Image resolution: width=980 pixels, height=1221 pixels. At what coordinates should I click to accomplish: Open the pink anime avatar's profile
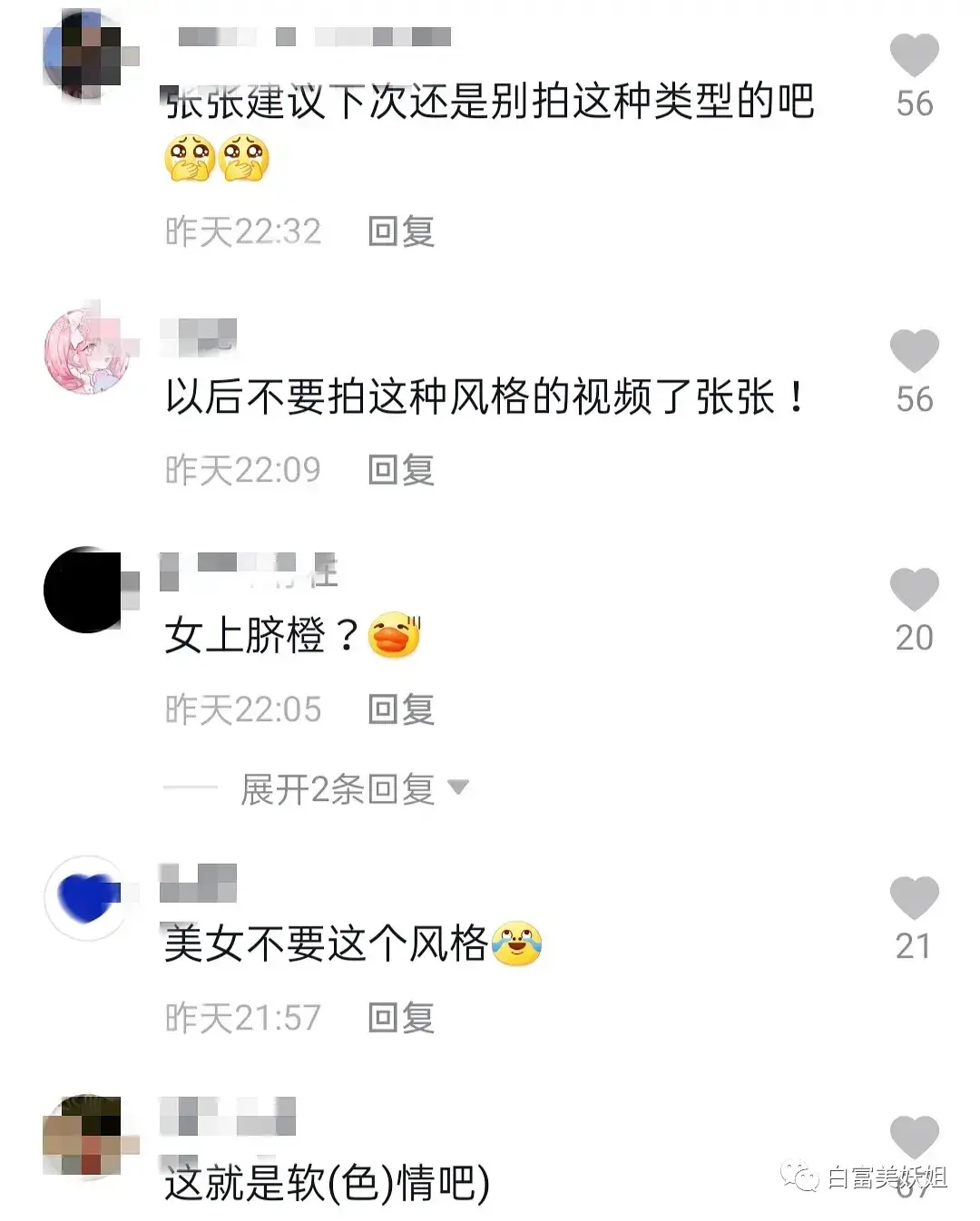(87, 352)
